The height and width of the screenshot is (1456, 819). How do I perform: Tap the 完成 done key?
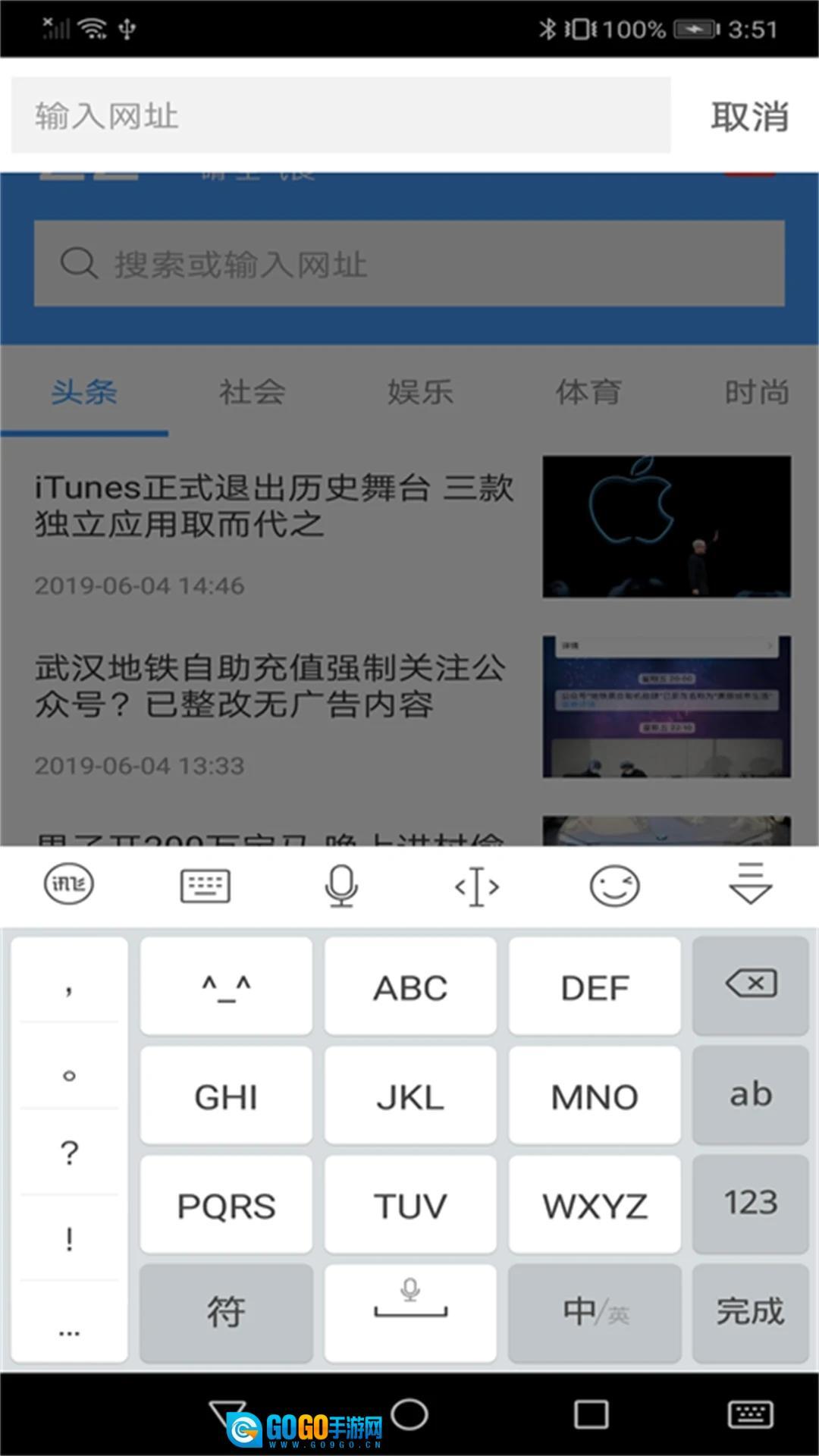[750, 1312]
